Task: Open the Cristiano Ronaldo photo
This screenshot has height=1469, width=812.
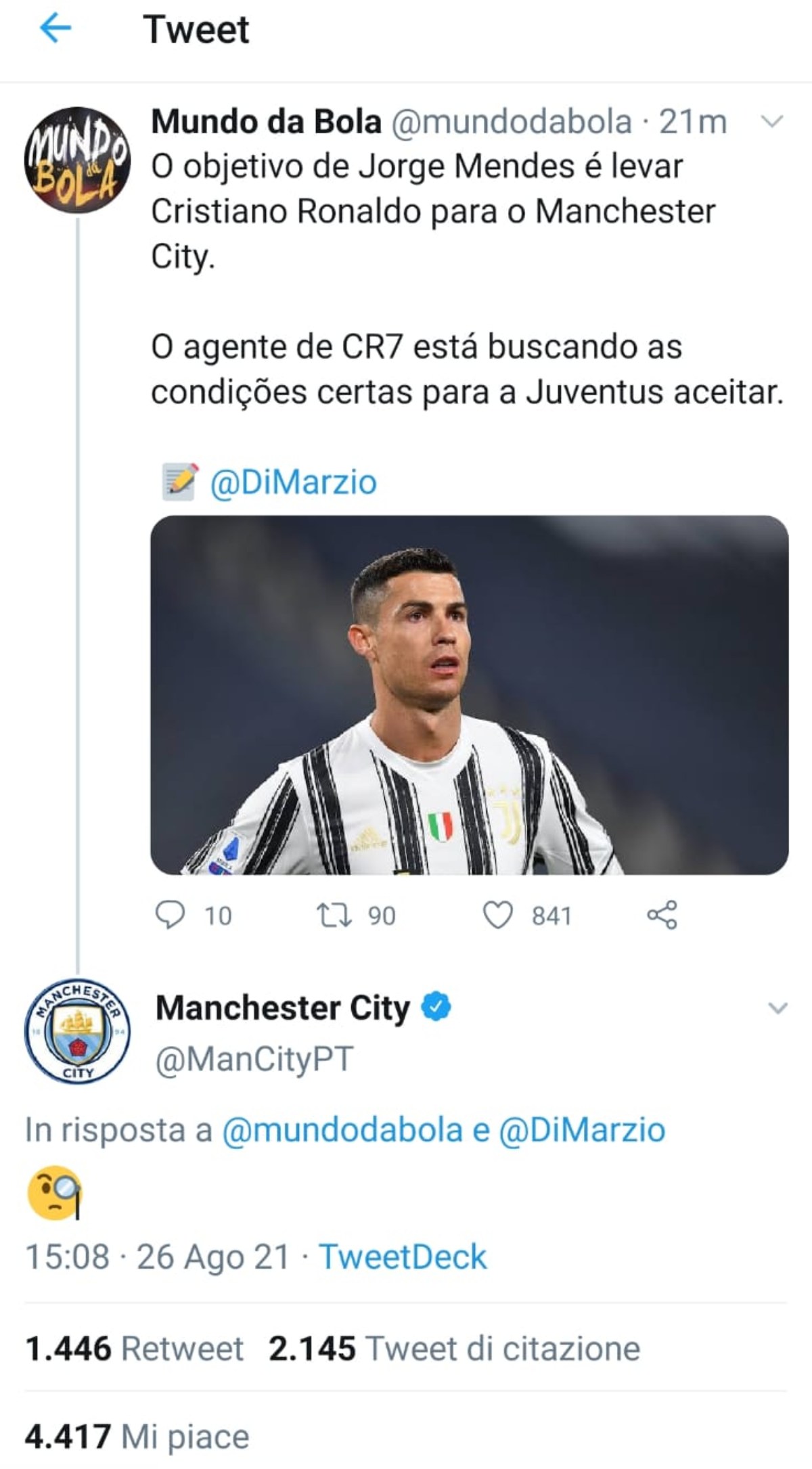Action: click(x=469, y=695)
